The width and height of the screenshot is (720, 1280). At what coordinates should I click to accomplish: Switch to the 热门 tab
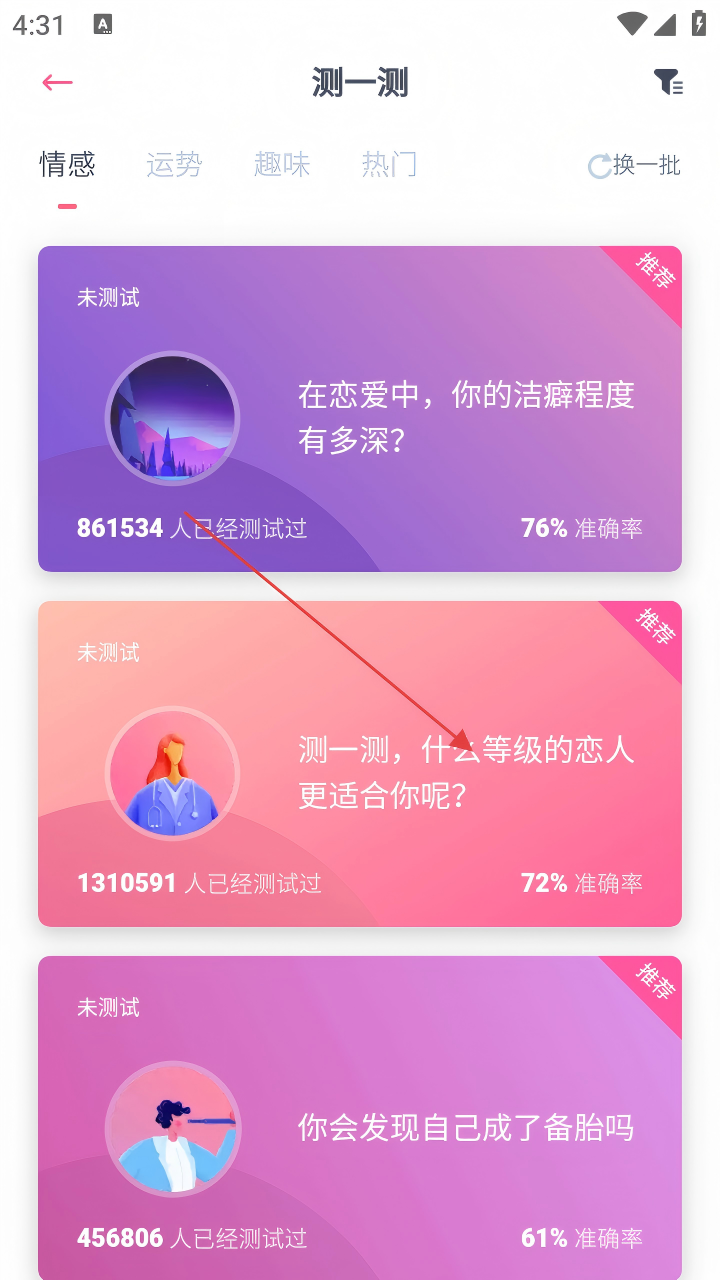389,164
